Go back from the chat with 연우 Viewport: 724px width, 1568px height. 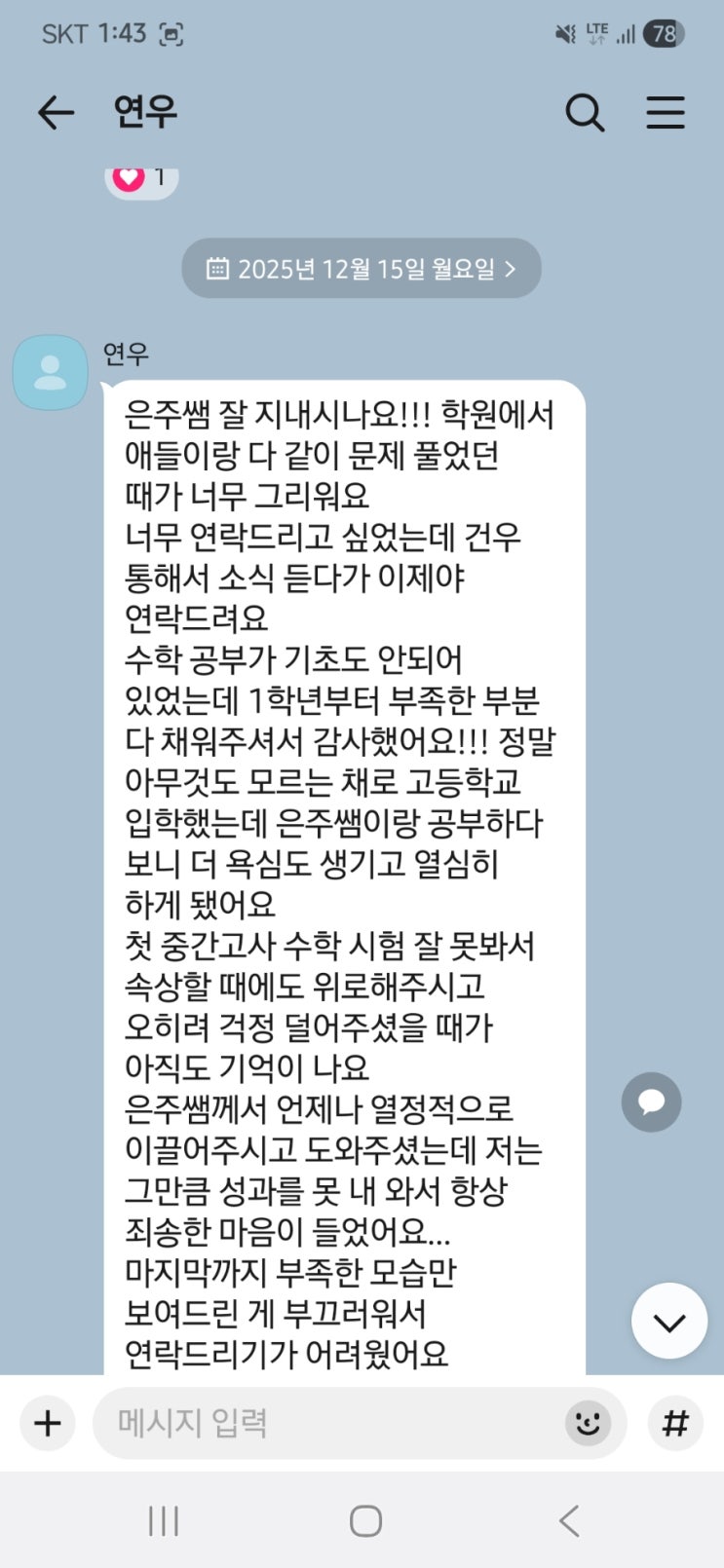click(x=56, y=113)
